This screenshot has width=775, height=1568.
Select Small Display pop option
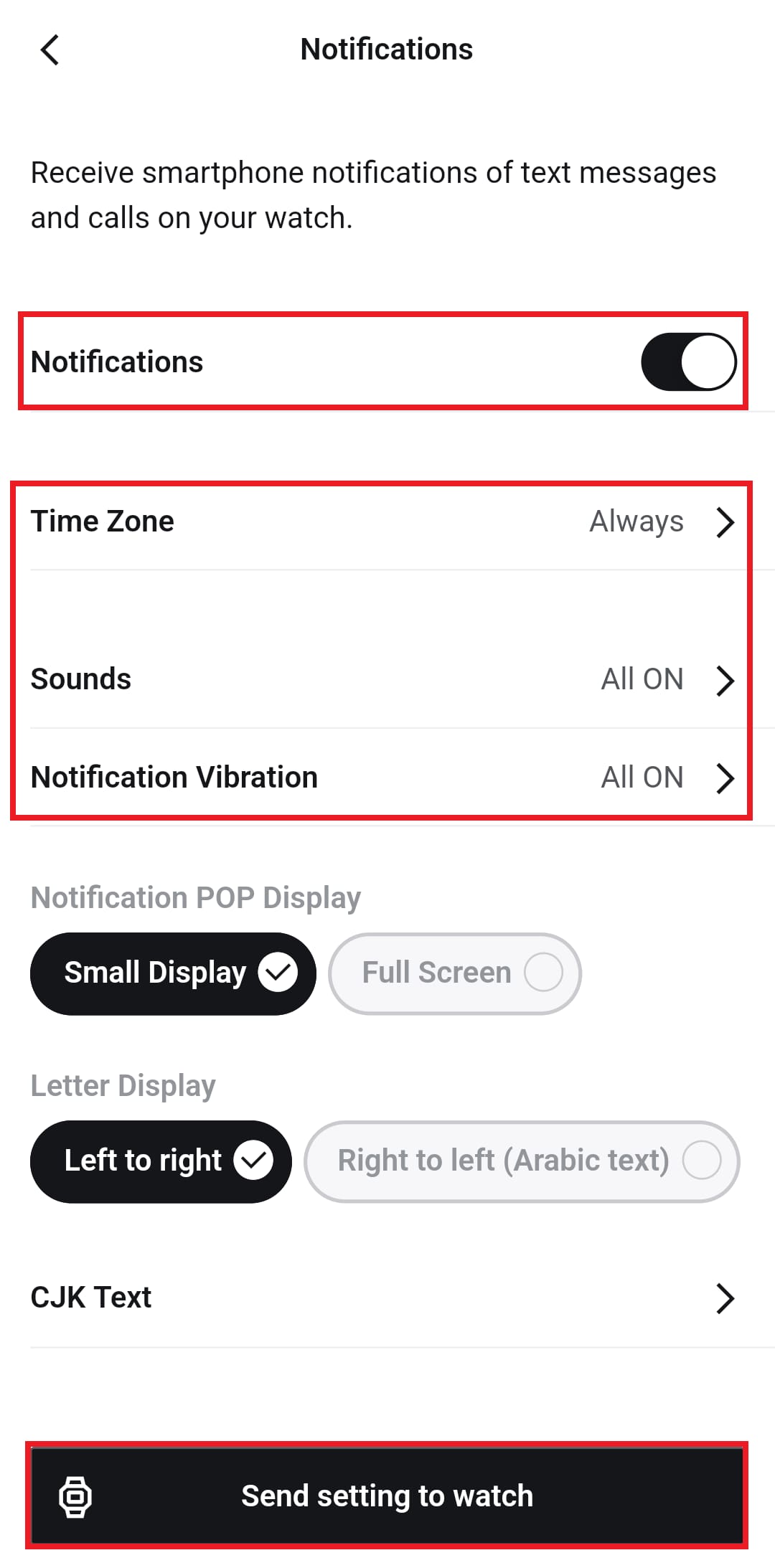(173, 973)
